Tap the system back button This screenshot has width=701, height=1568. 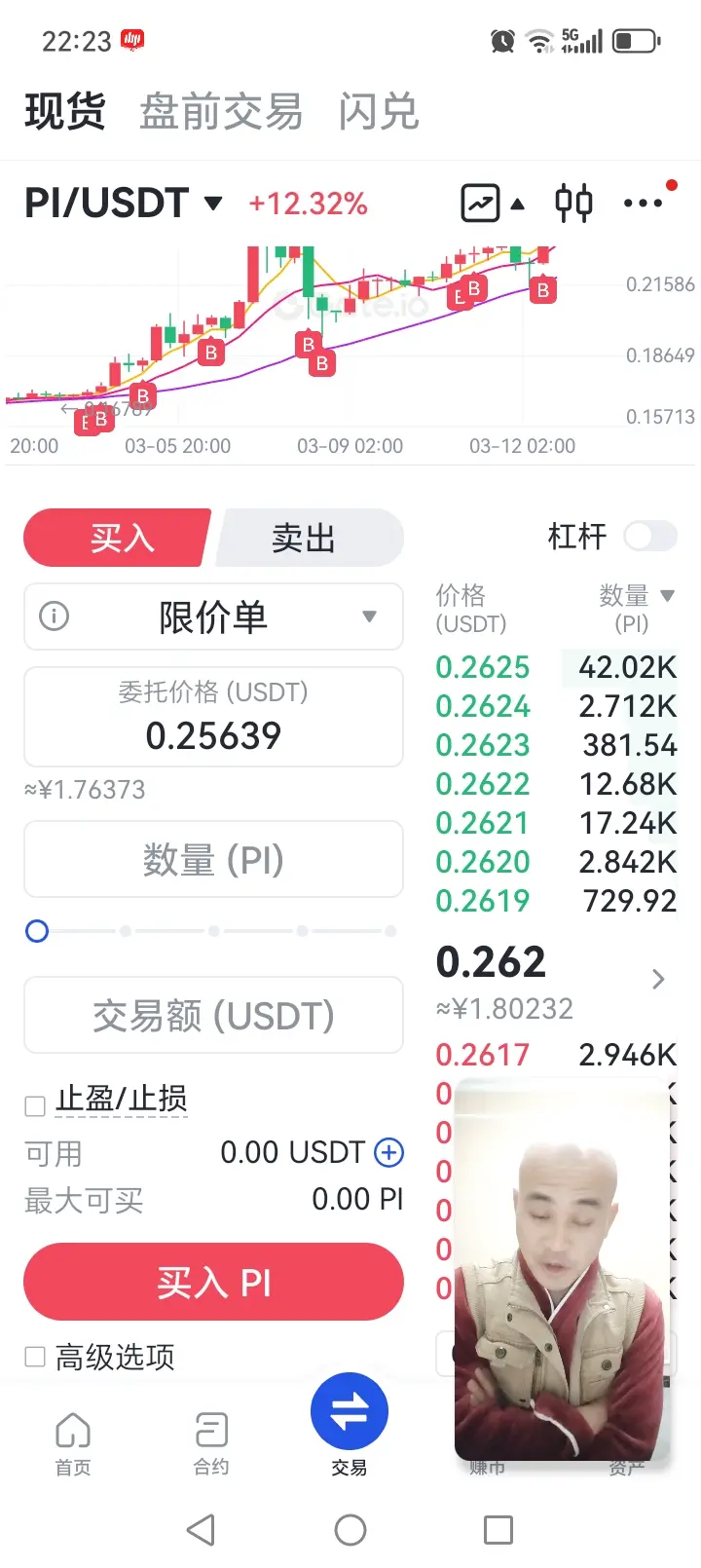[201, 1529]
